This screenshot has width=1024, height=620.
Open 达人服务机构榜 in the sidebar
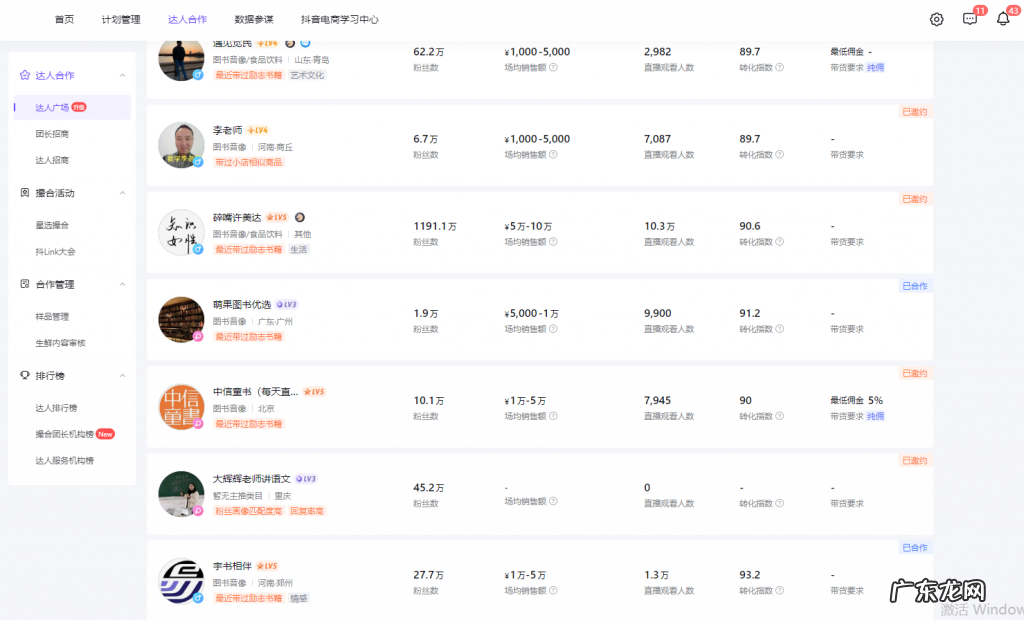64,460
